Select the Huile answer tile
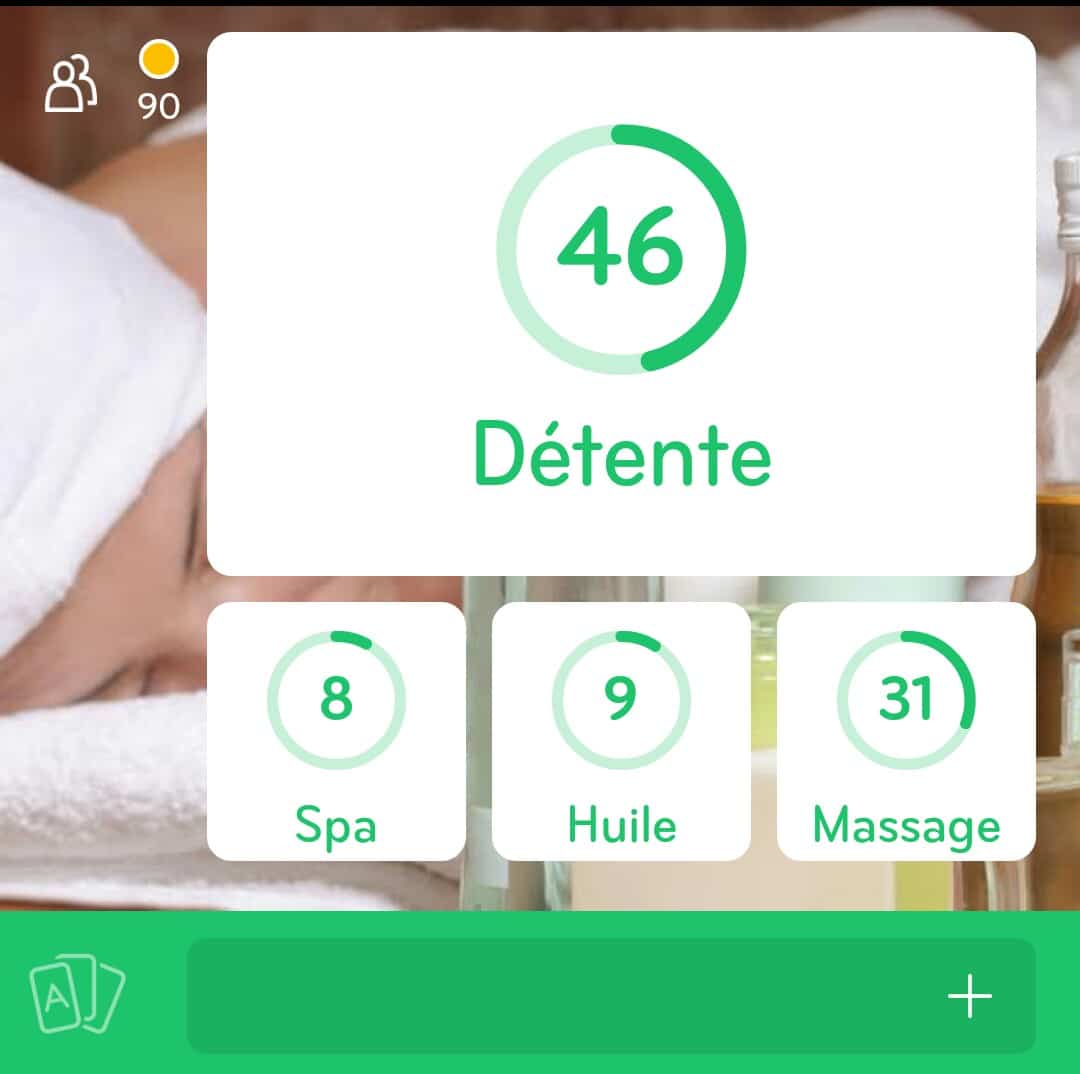1080x1074 pixels. tap(621, 731)
